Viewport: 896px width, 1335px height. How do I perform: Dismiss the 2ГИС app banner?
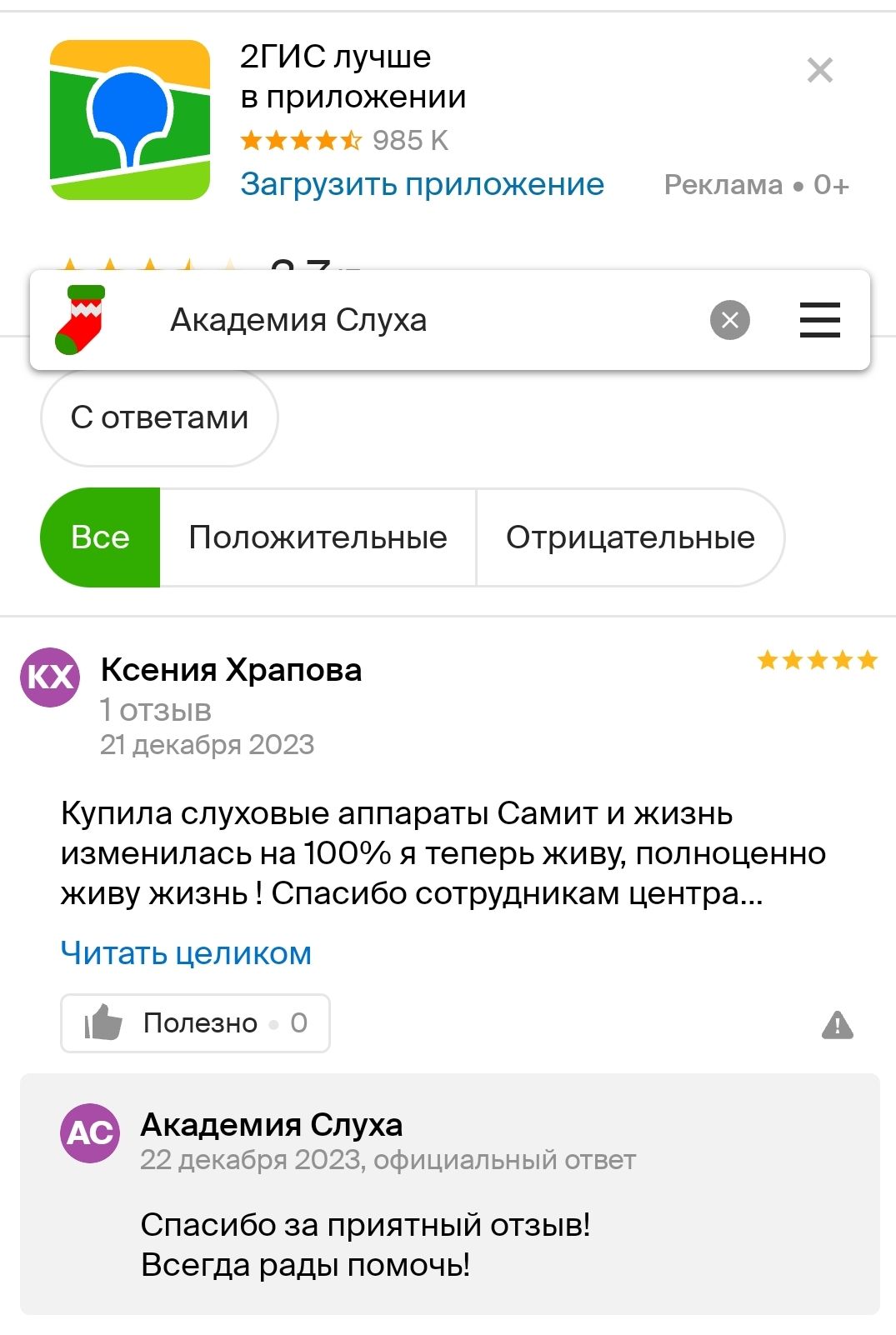click(x=820, y=71)
